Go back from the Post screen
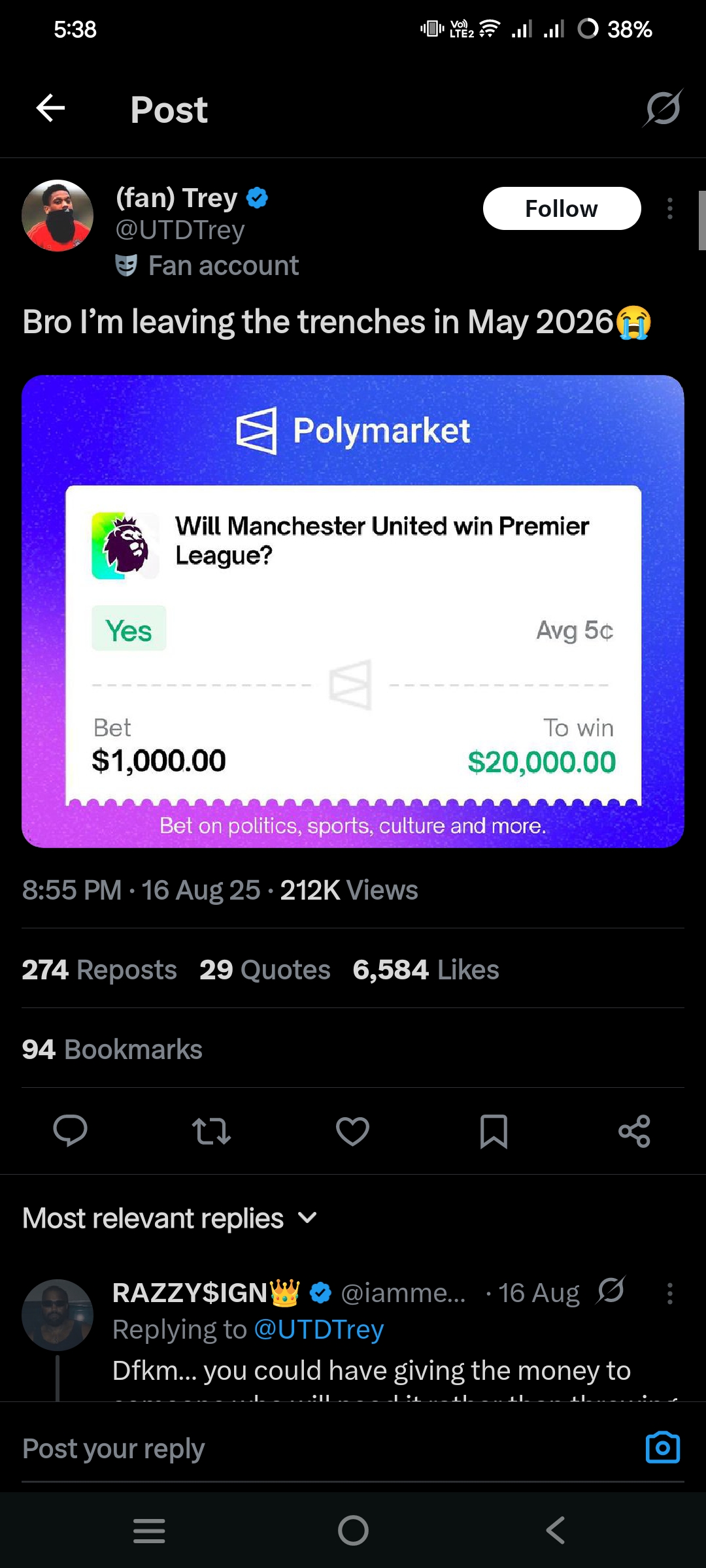Viewport: 706px width, 1568px height. point(50,108)
